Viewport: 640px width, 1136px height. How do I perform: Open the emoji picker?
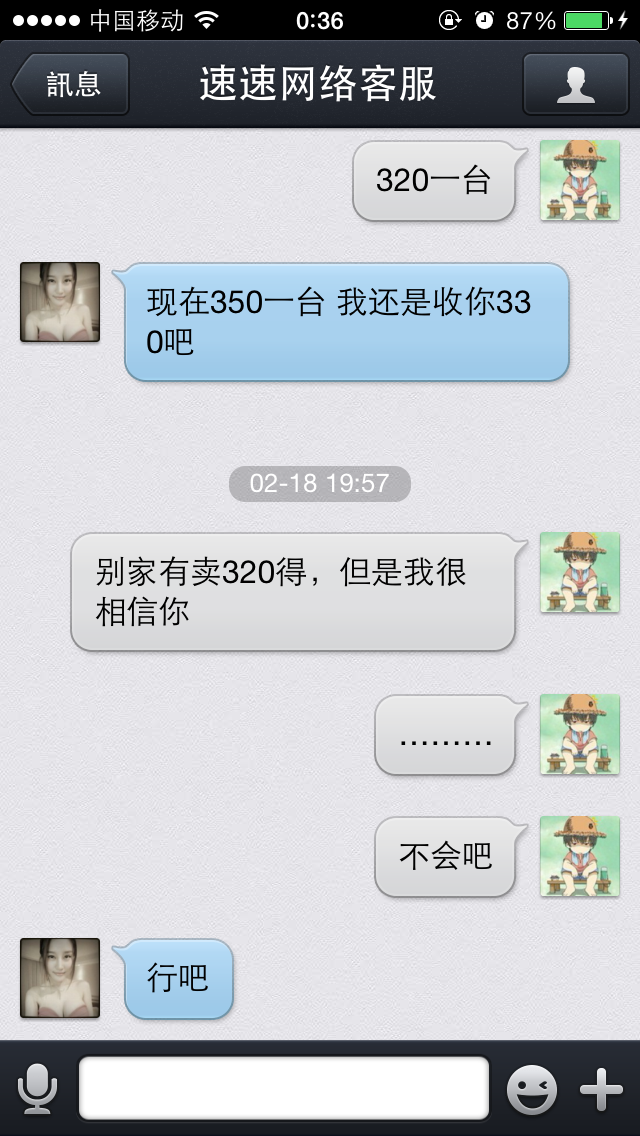pos(532,1089)
